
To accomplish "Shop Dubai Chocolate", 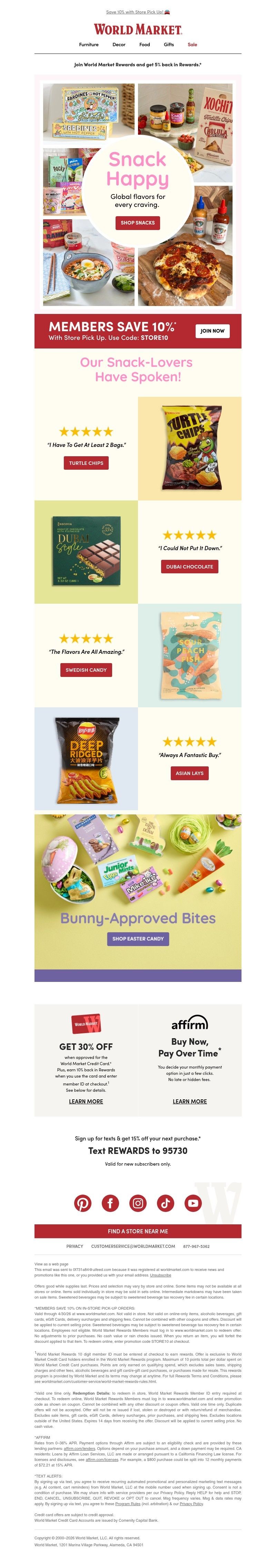I will coord(190,567).
